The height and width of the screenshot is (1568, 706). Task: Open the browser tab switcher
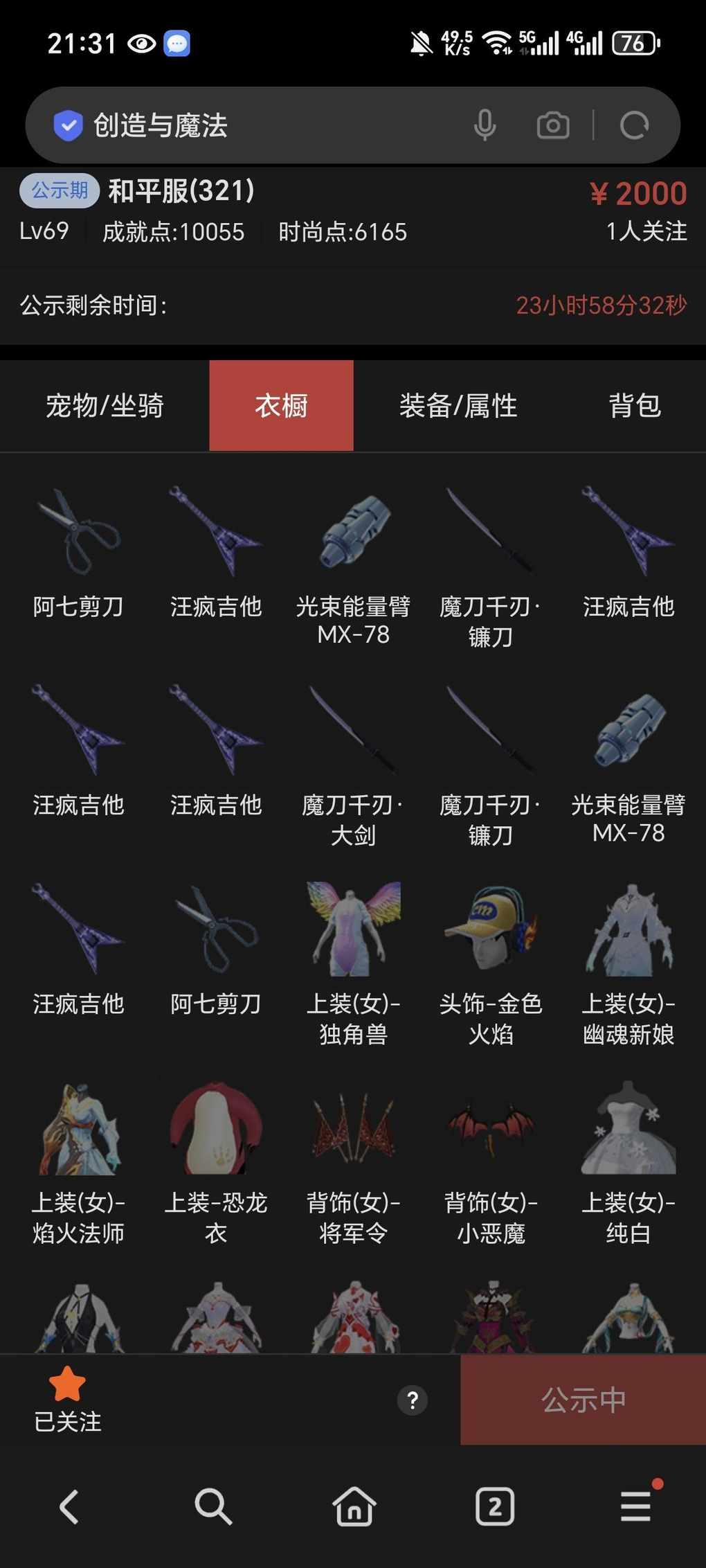(x=495, y=1506)
